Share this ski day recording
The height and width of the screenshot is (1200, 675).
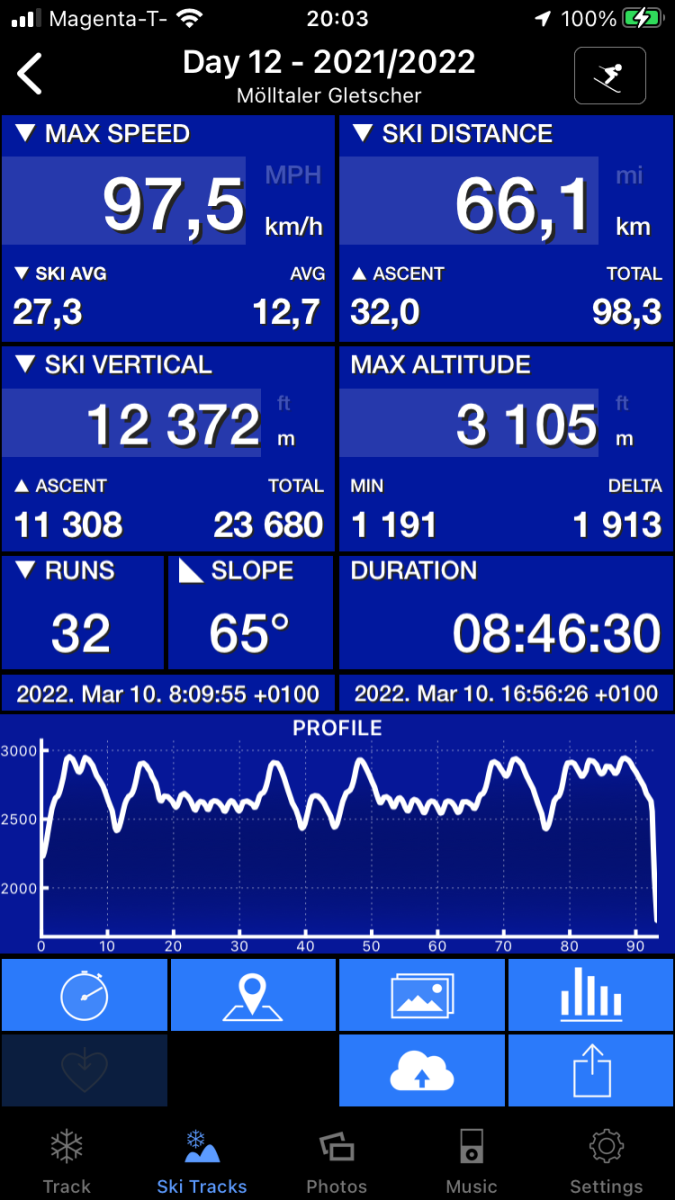click(x=590, y=1071)
